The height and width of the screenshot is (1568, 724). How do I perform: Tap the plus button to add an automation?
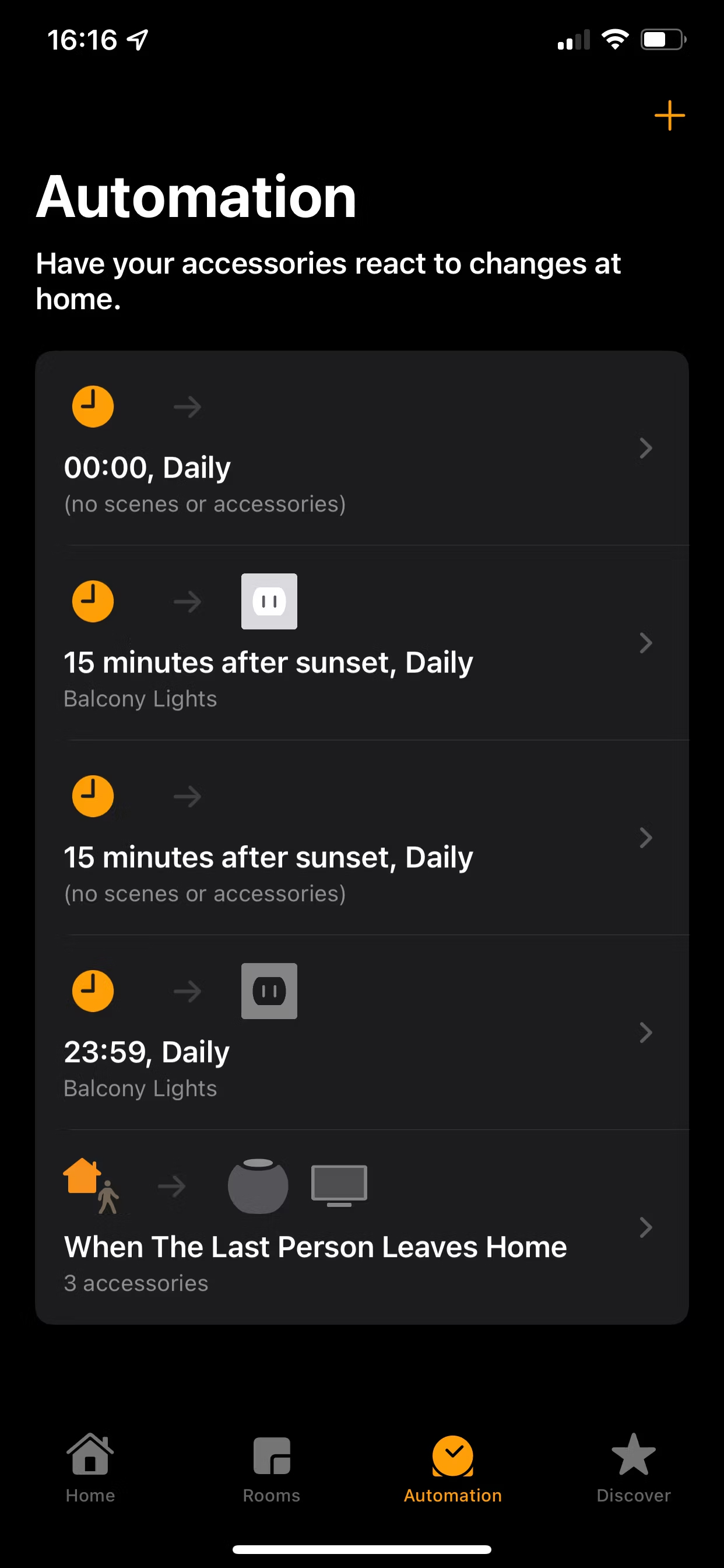coord(669,115)
